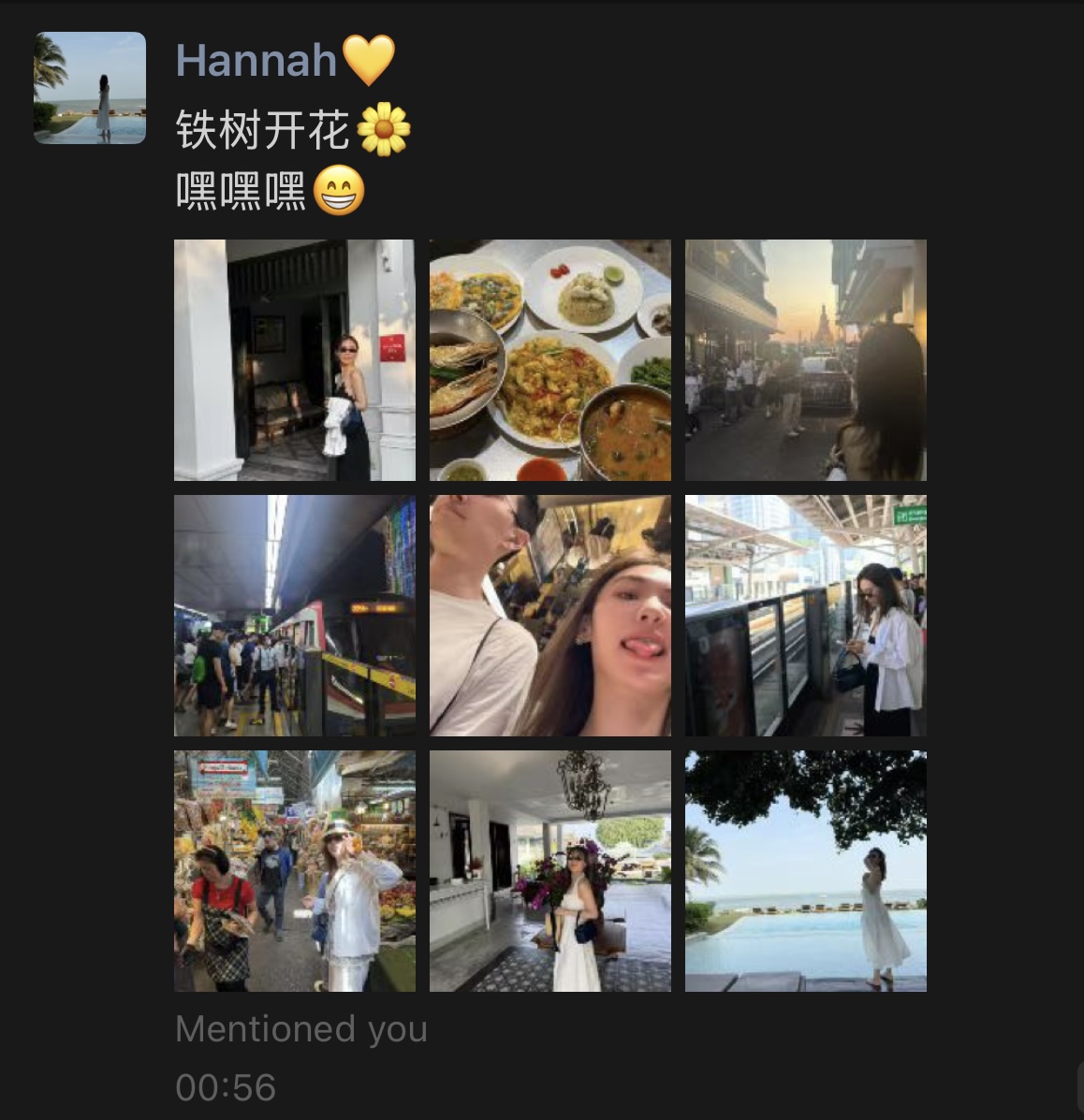
Task: Open the infinity pool seaside photo
Action: click(806, 871)
